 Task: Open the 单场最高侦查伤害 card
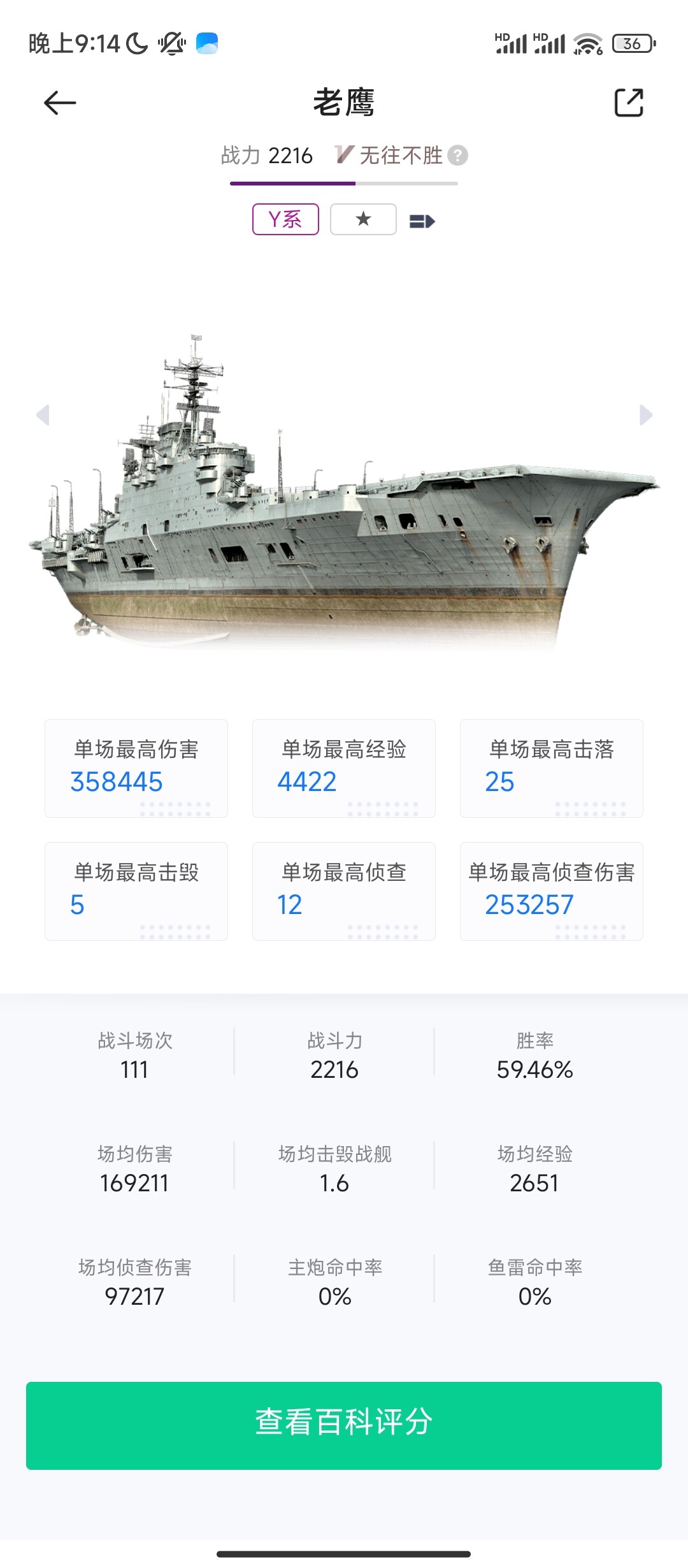tap(552, 891)
